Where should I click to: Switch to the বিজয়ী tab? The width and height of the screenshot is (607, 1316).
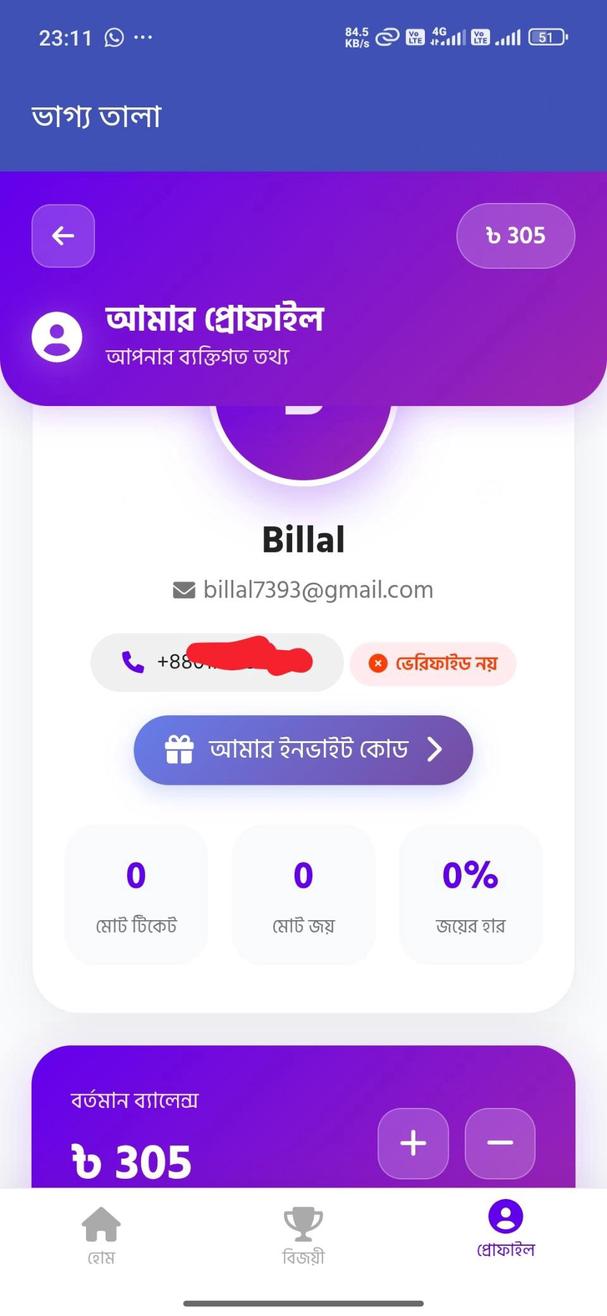303,1235
